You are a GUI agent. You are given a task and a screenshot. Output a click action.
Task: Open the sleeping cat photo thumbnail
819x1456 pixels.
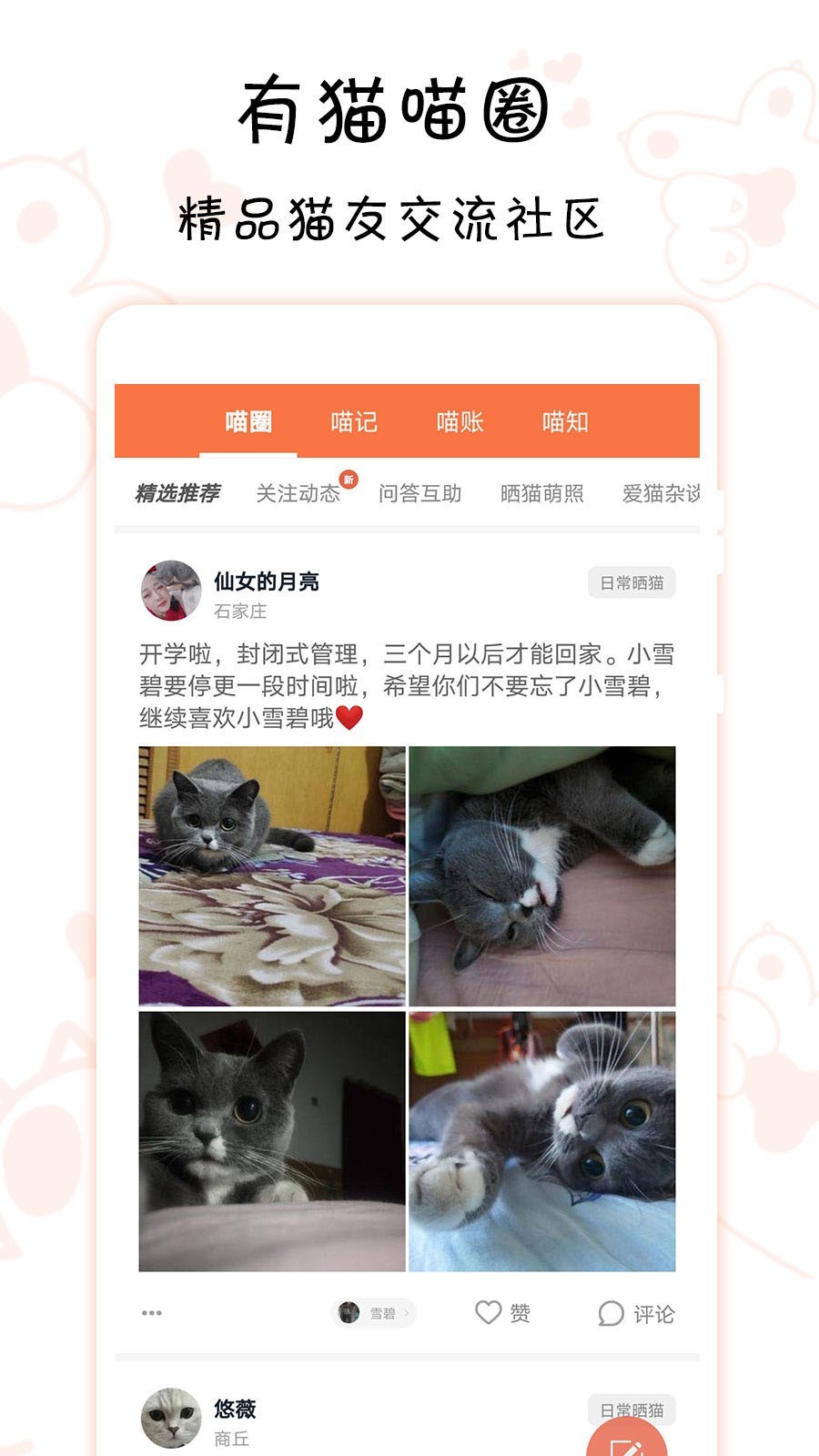pyautogui.click(x=544, y=874)
